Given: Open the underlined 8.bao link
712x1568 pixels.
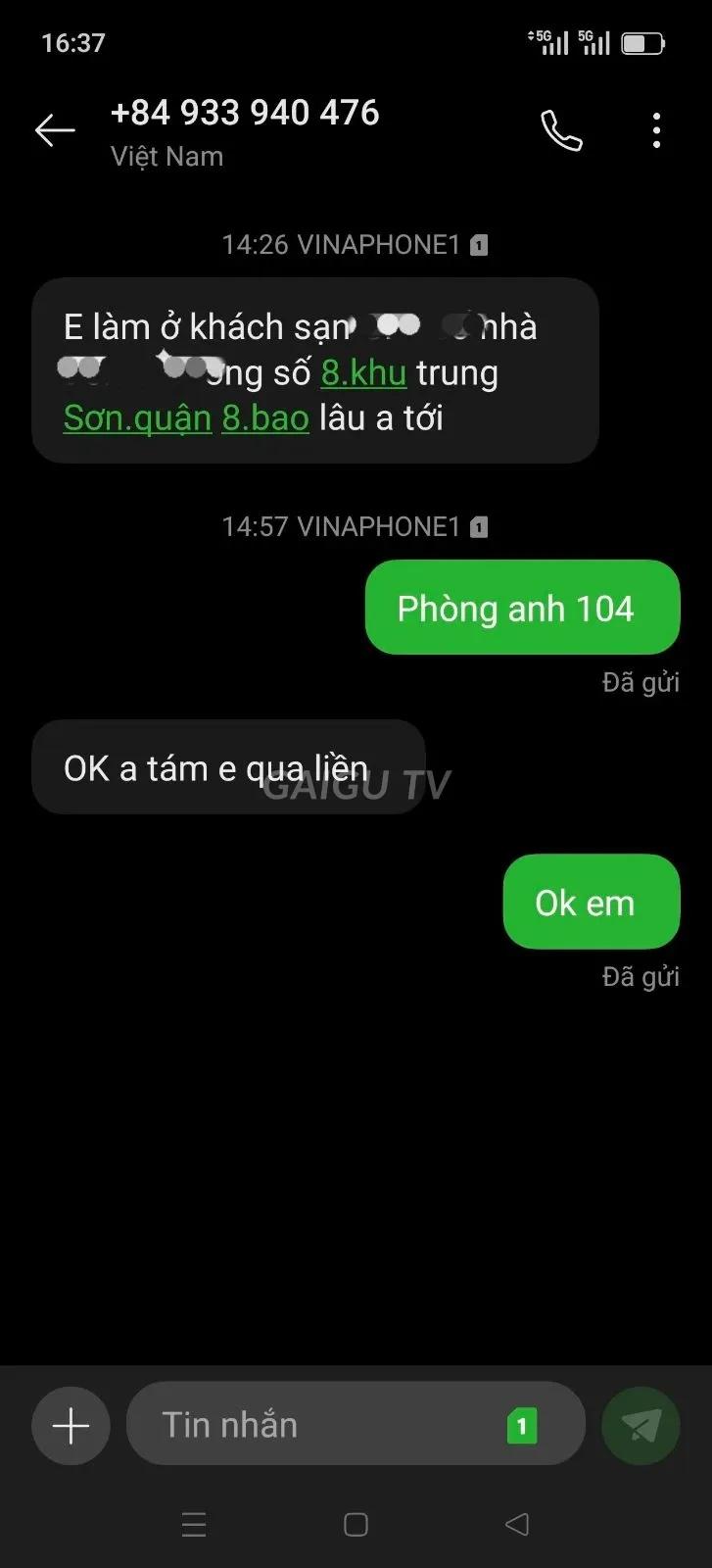Looking at the screenshot, I should click(x=265, y=418).
